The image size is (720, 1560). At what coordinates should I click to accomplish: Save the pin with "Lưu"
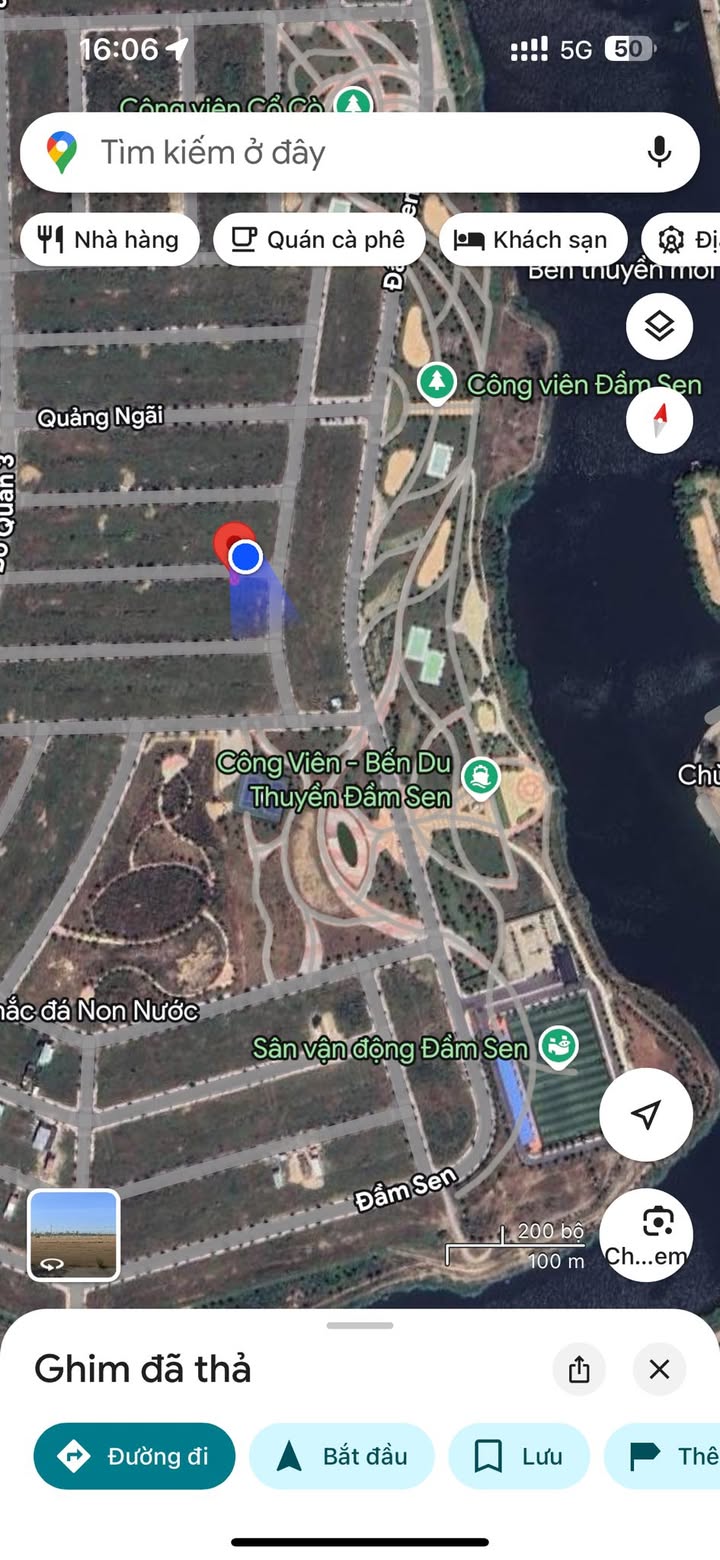(x=518, y=1456)
